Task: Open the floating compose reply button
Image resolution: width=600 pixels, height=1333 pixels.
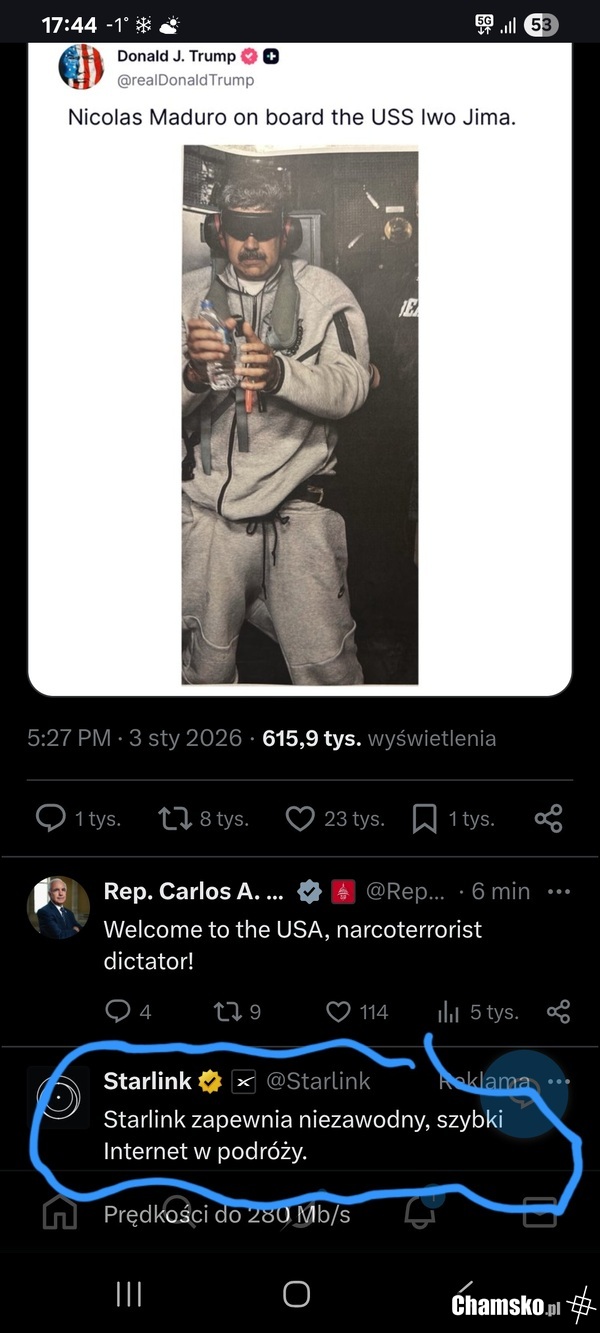Action: pos(525,1095)
